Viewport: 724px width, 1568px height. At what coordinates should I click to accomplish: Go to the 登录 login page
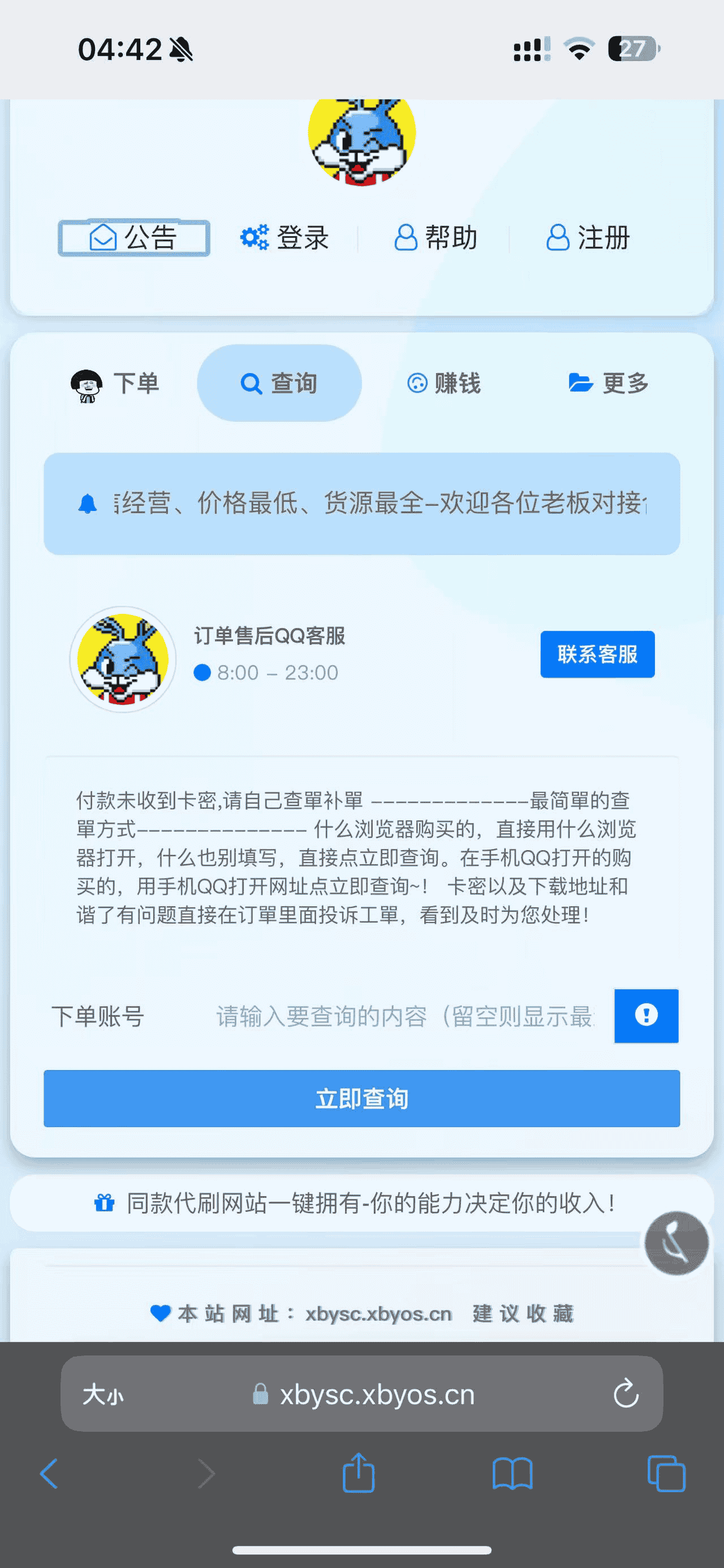285,237
